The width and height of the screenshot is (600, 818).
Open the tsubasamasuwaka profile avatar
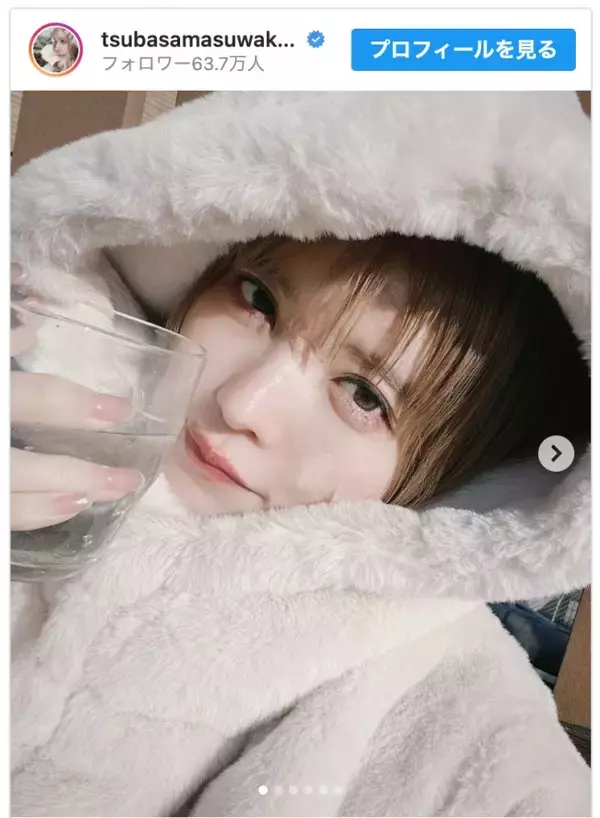pyautogui.click(x=55, y=49)
